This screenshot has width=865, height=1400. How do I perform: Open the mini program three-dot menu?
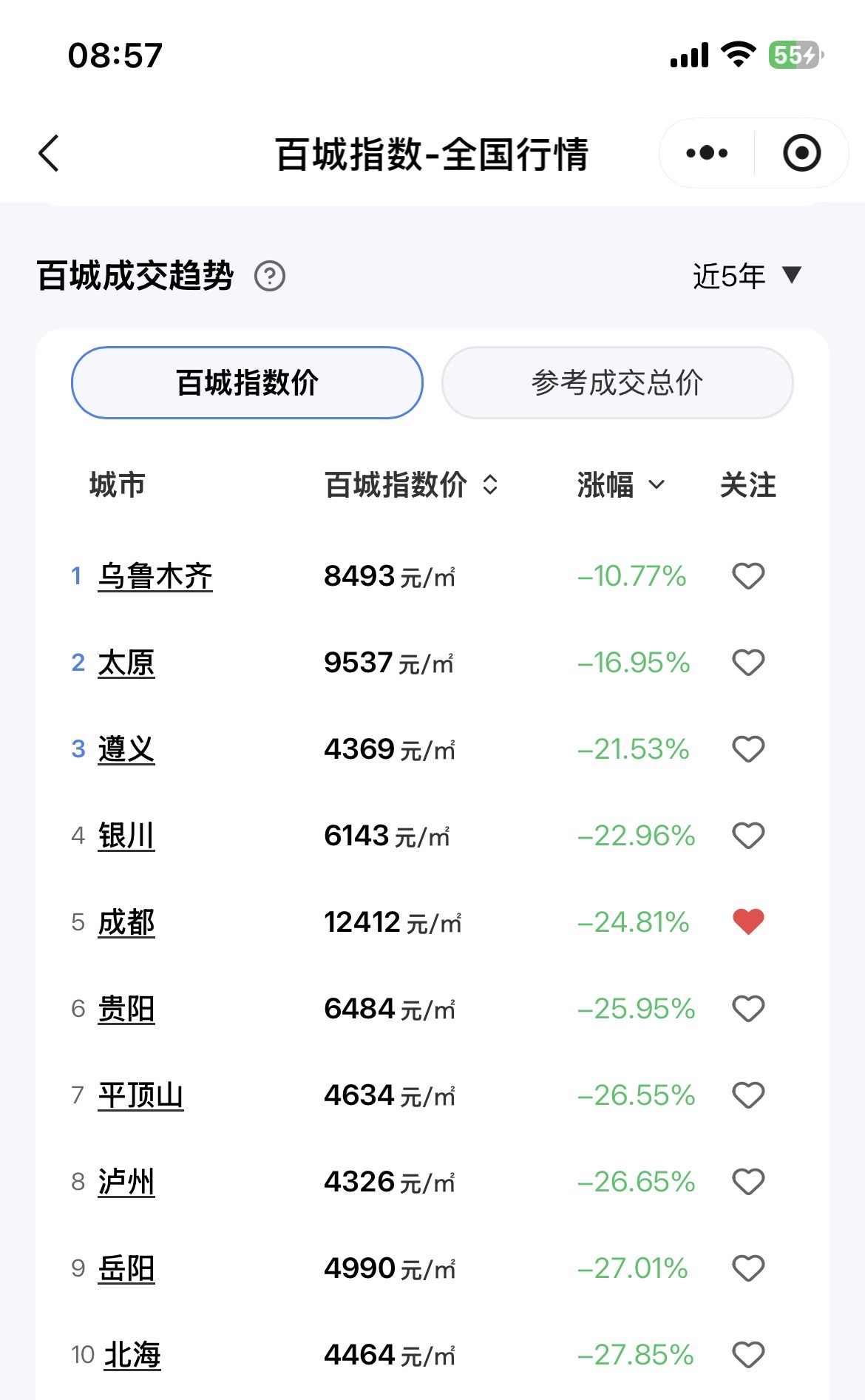[x=707, y=153]
